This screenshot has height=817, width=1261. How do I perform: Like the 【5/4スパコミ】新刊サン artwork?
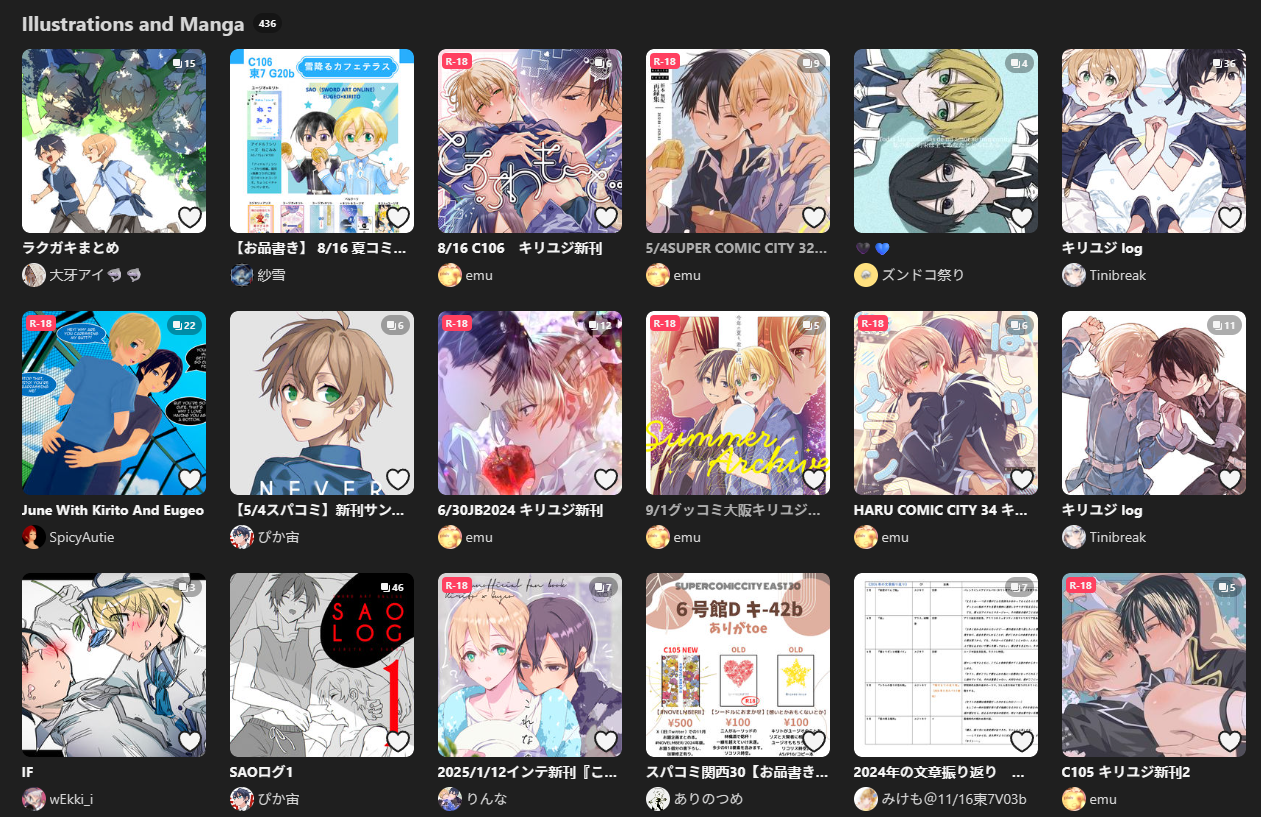click(x=398, y=479)
